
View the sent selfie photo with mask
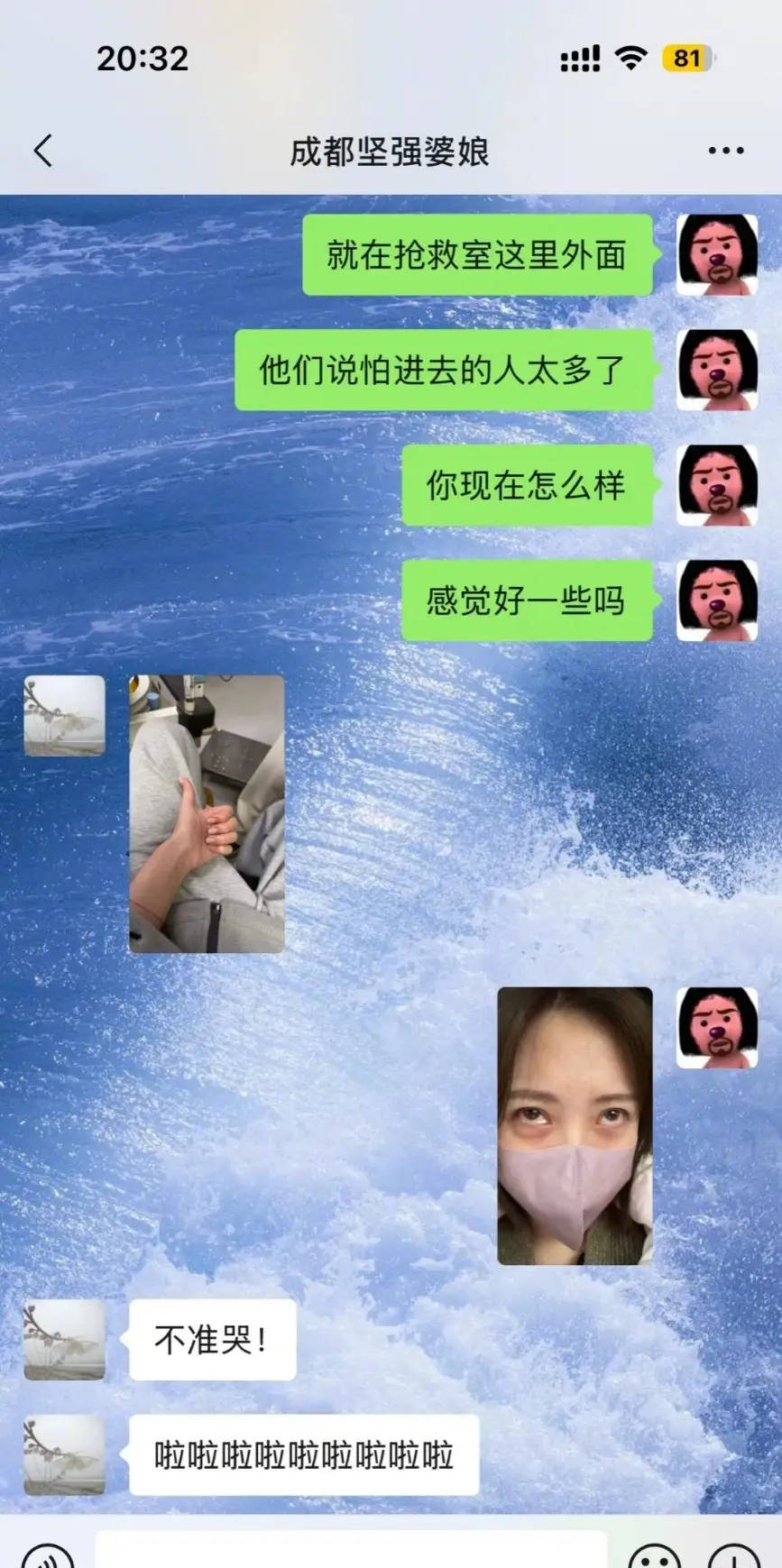pos(575,1125)
